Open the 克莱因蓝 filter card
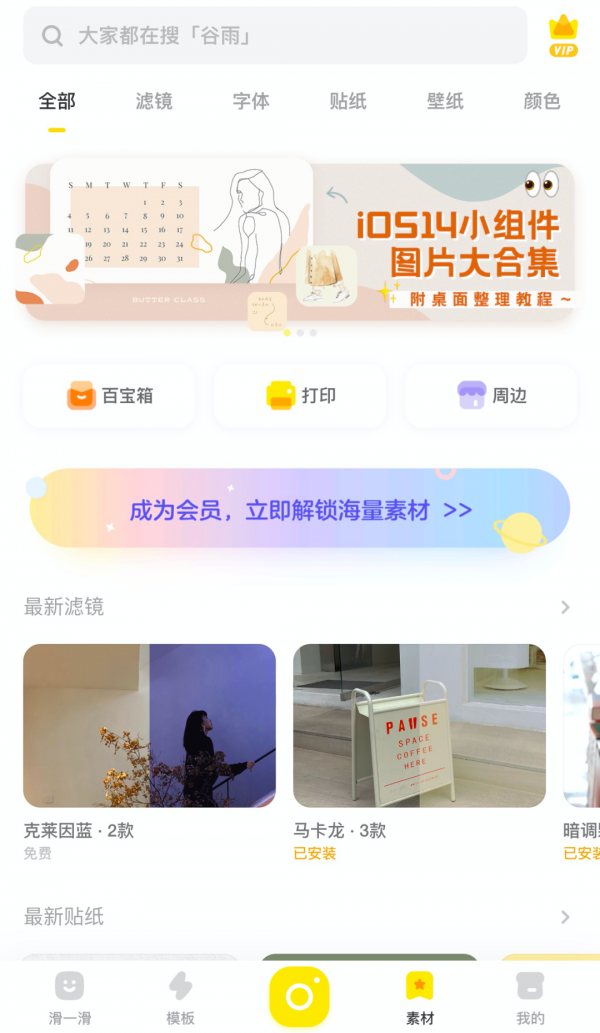Image resolution: width=600 pixels, height=1033 pixels. pos(149,725)
